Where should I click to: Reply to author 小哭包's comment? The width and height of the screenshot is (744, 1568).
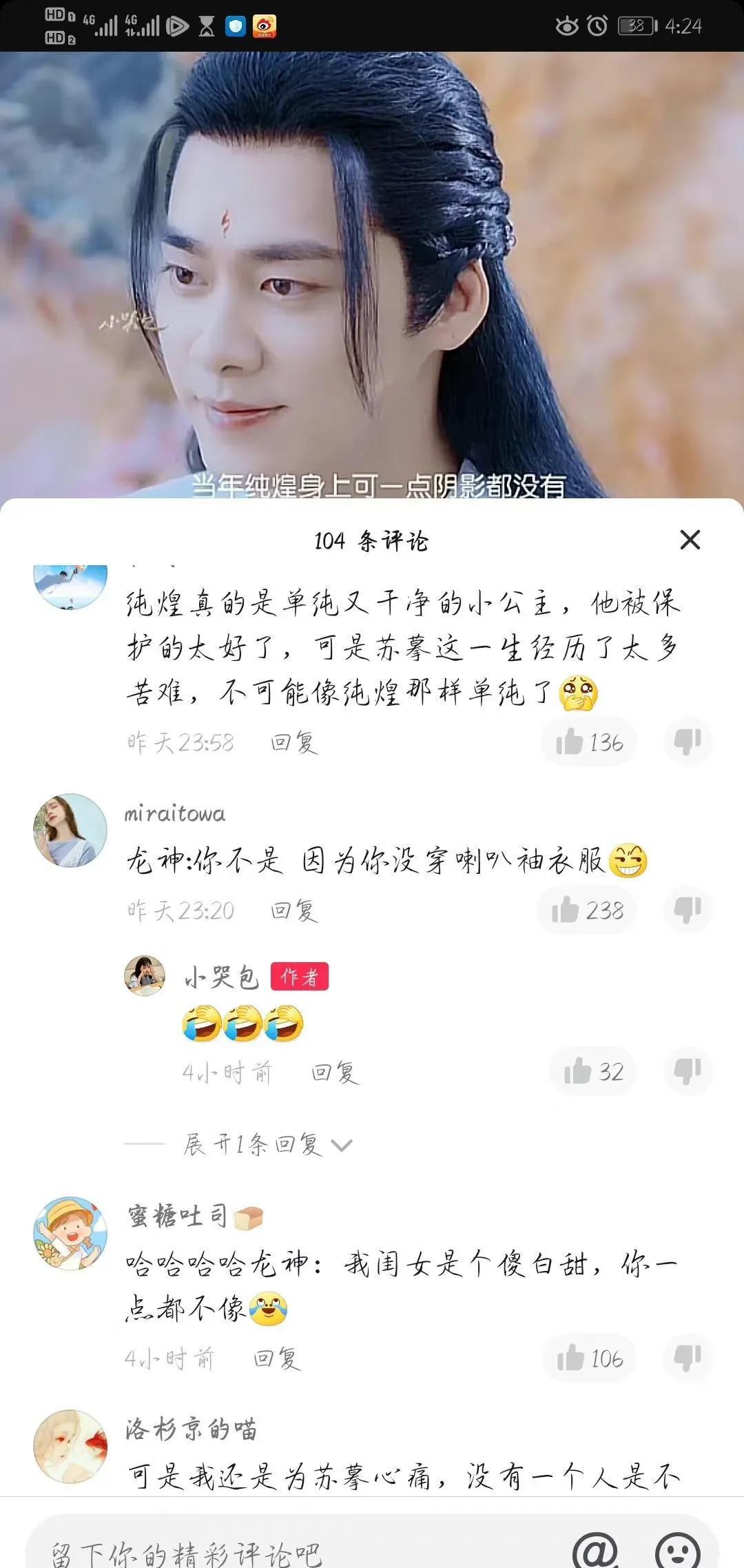coord(335,1072)
